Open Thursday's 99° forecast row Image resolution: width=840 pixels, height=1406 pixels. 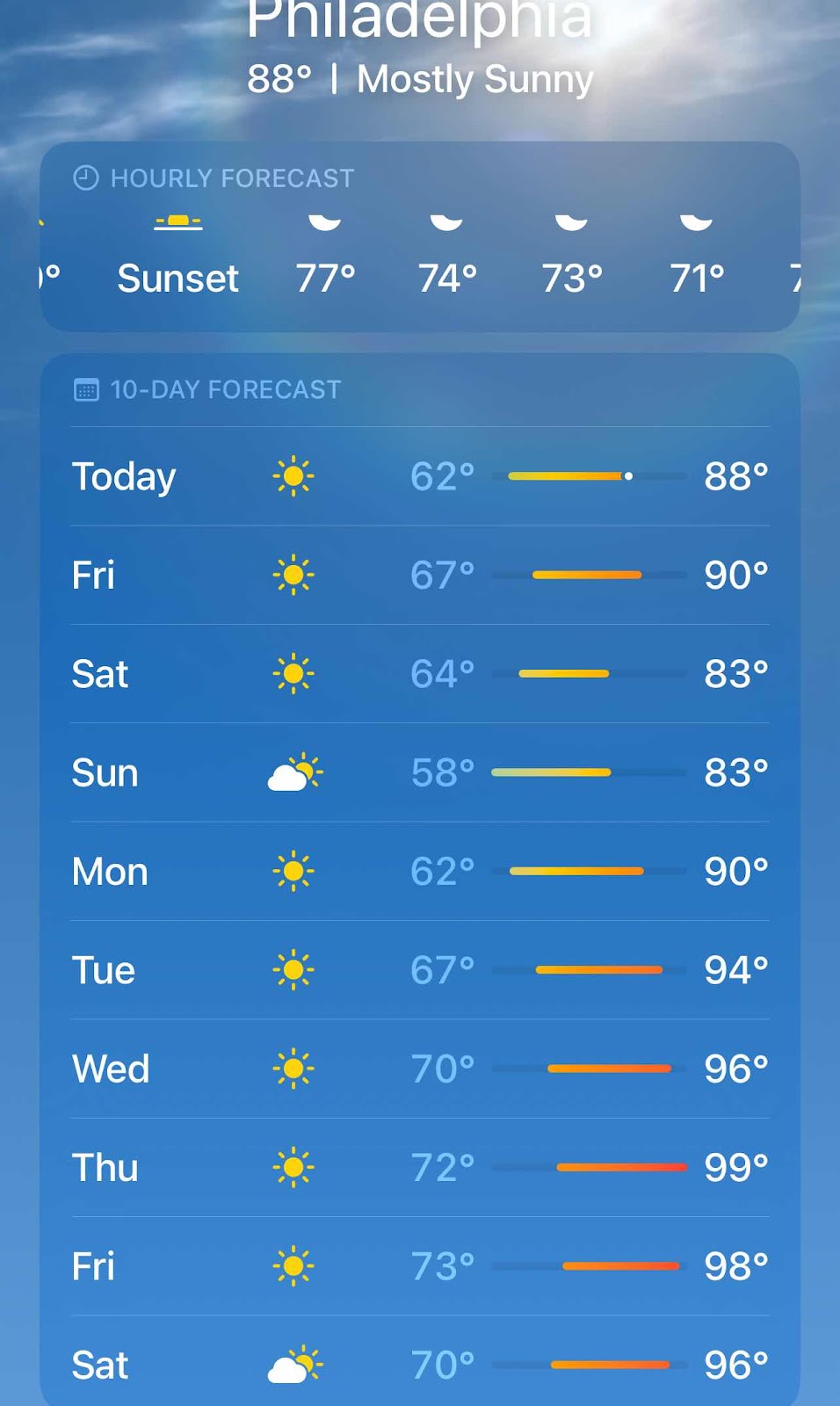click(x=420, y=1168)
